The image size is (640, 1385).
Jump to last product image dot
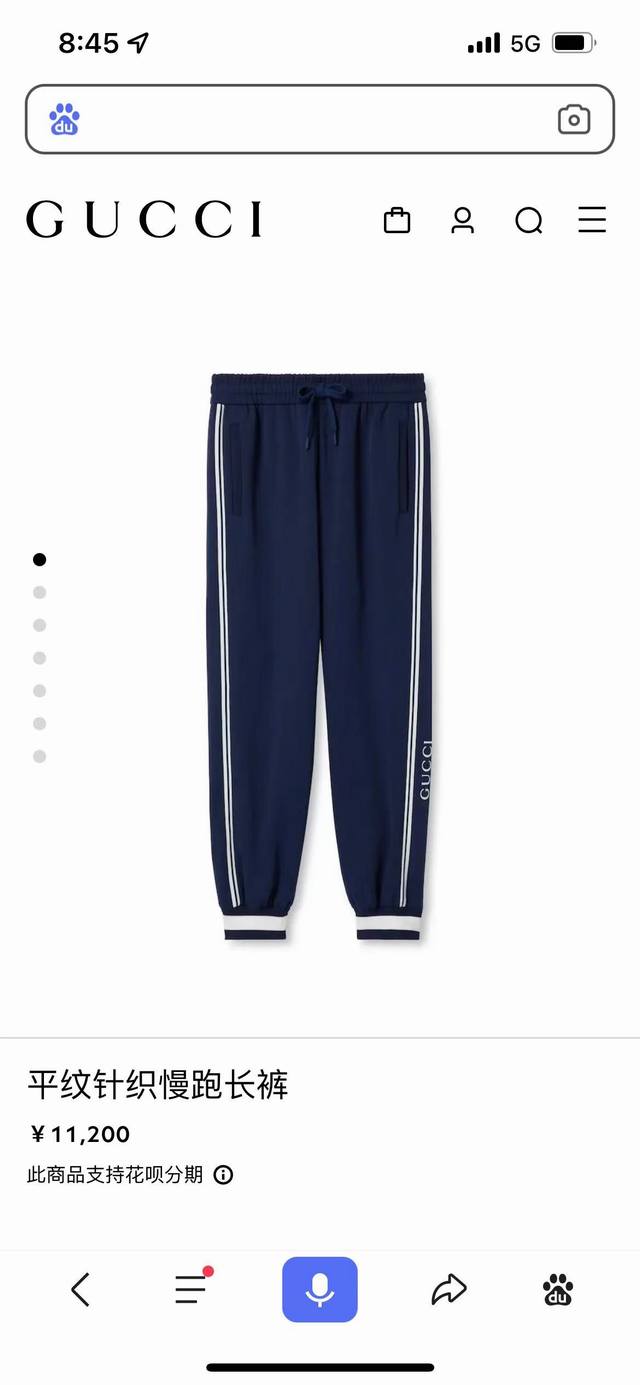click(x=40, y=756)
